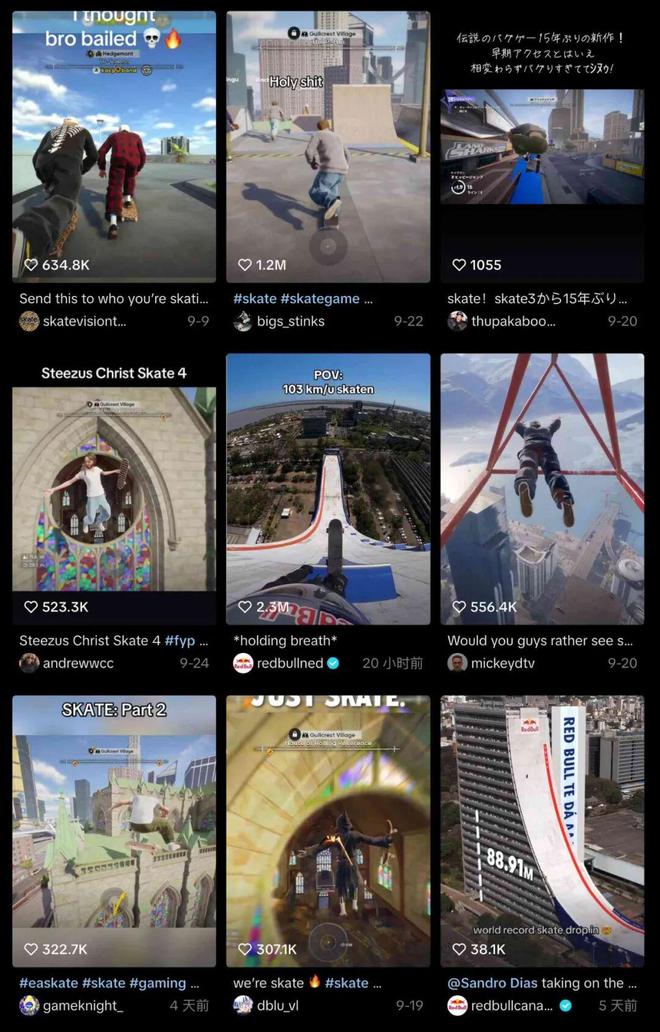Screen dimensions: 660x1032
Task: Play the JUST SKATE video by dblu_vl
Action: [328, 830]
